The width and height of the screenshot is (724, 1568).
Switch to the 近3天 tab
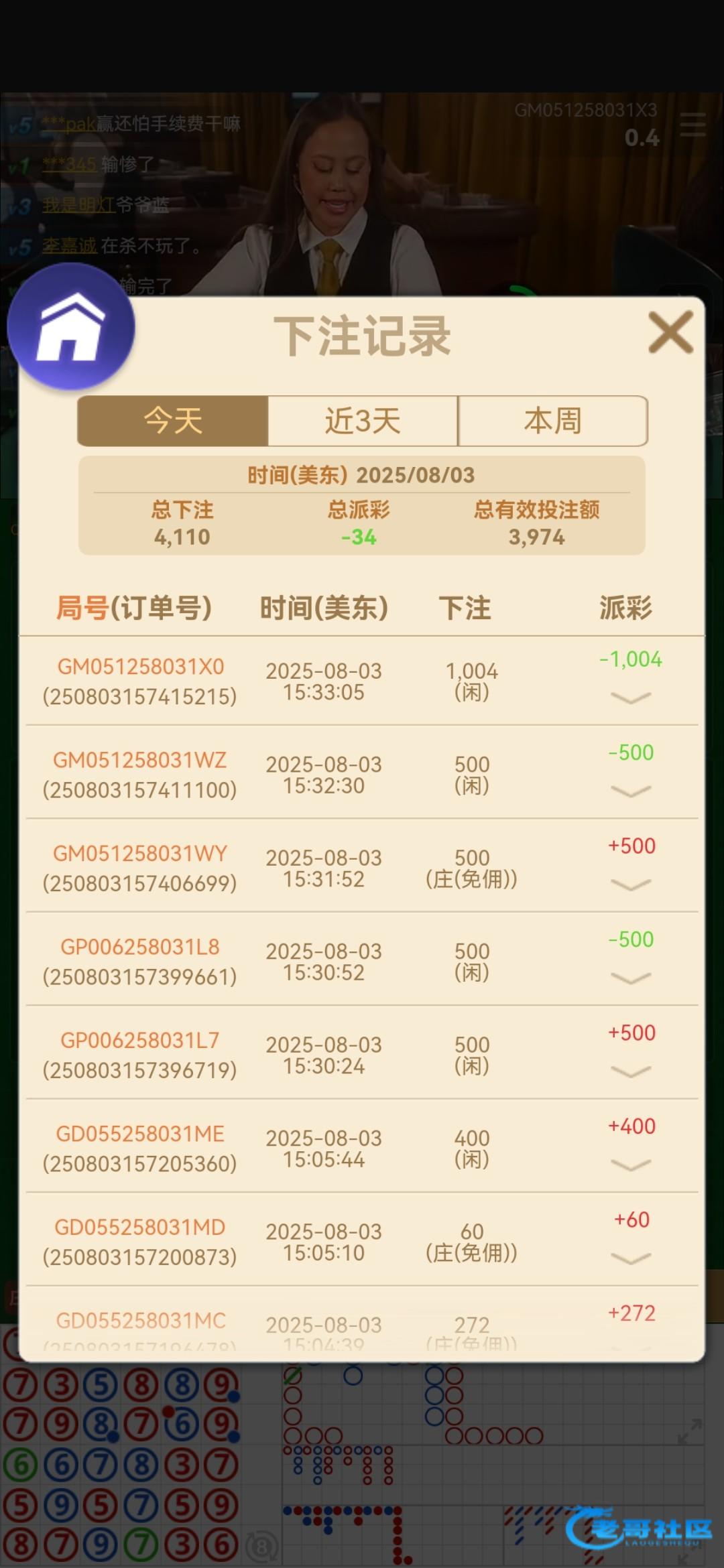tap(363, 421)
